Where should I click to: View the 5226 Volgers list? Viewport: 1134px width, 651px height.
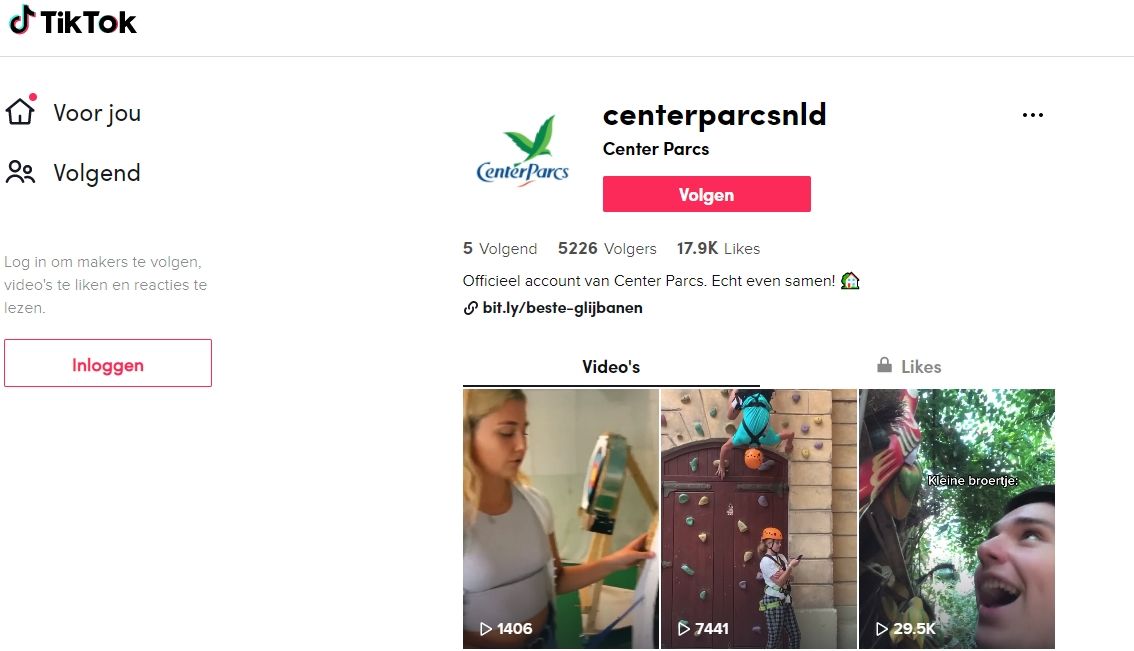607,249
